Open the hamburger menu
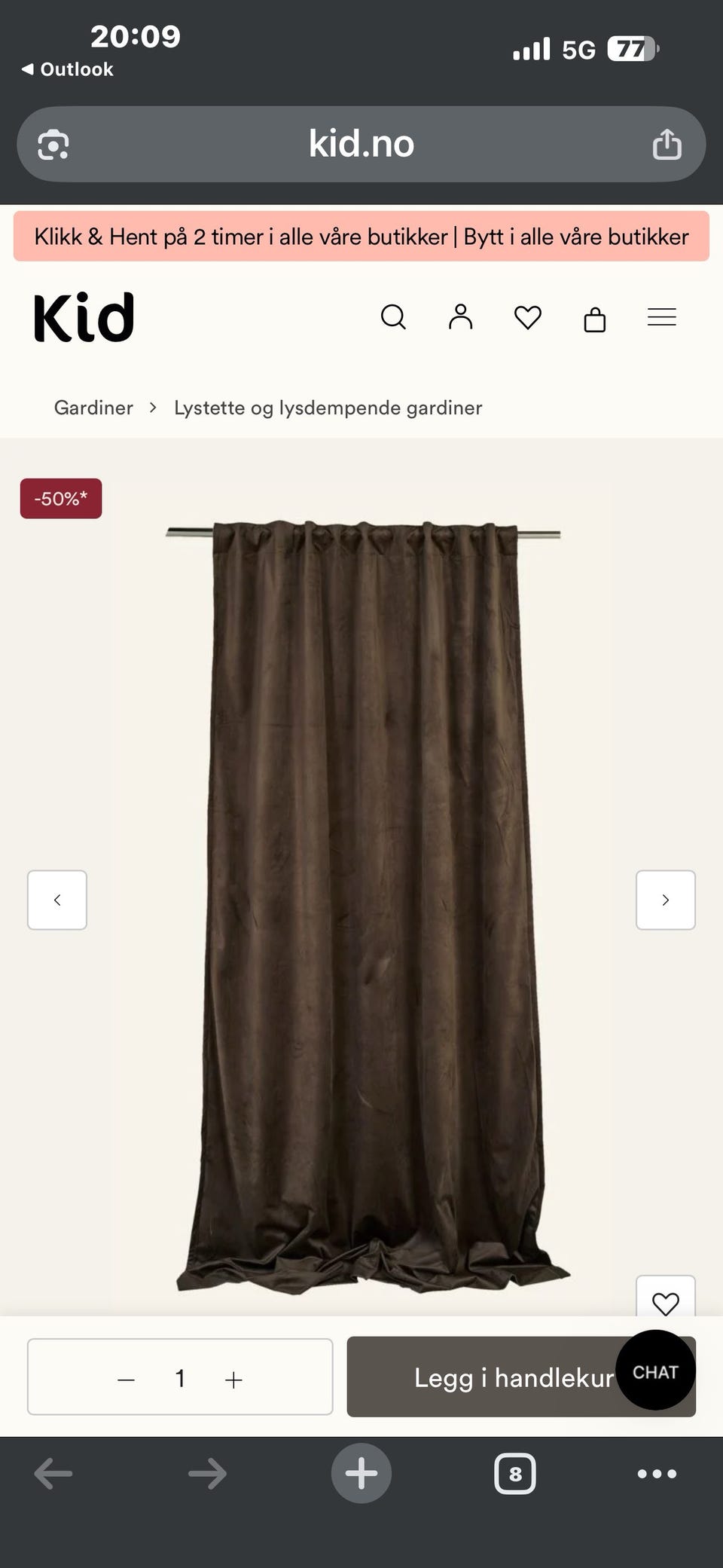Screen dimensions: 723x1568 [x=662, y=317]
